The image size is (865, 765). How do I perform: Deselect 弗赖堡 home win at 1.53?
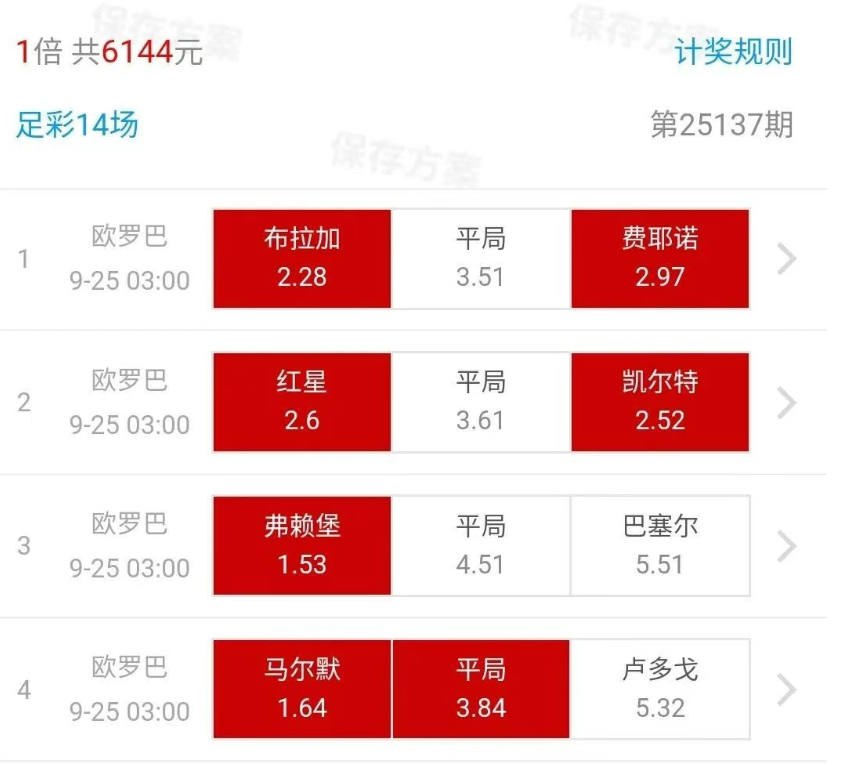pos(302,546)
